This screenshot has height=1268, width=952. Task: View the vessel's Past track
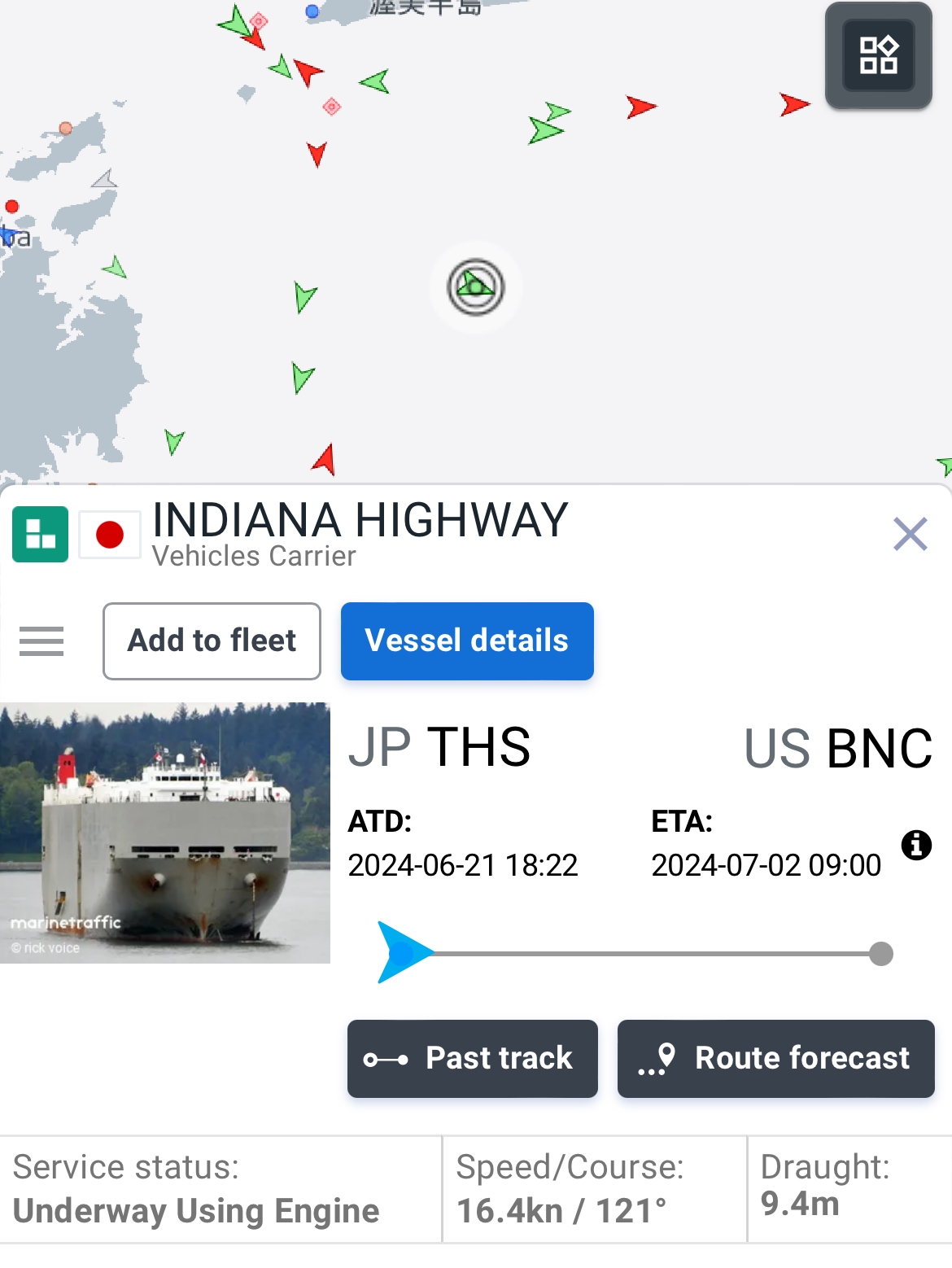(473, 1058)
